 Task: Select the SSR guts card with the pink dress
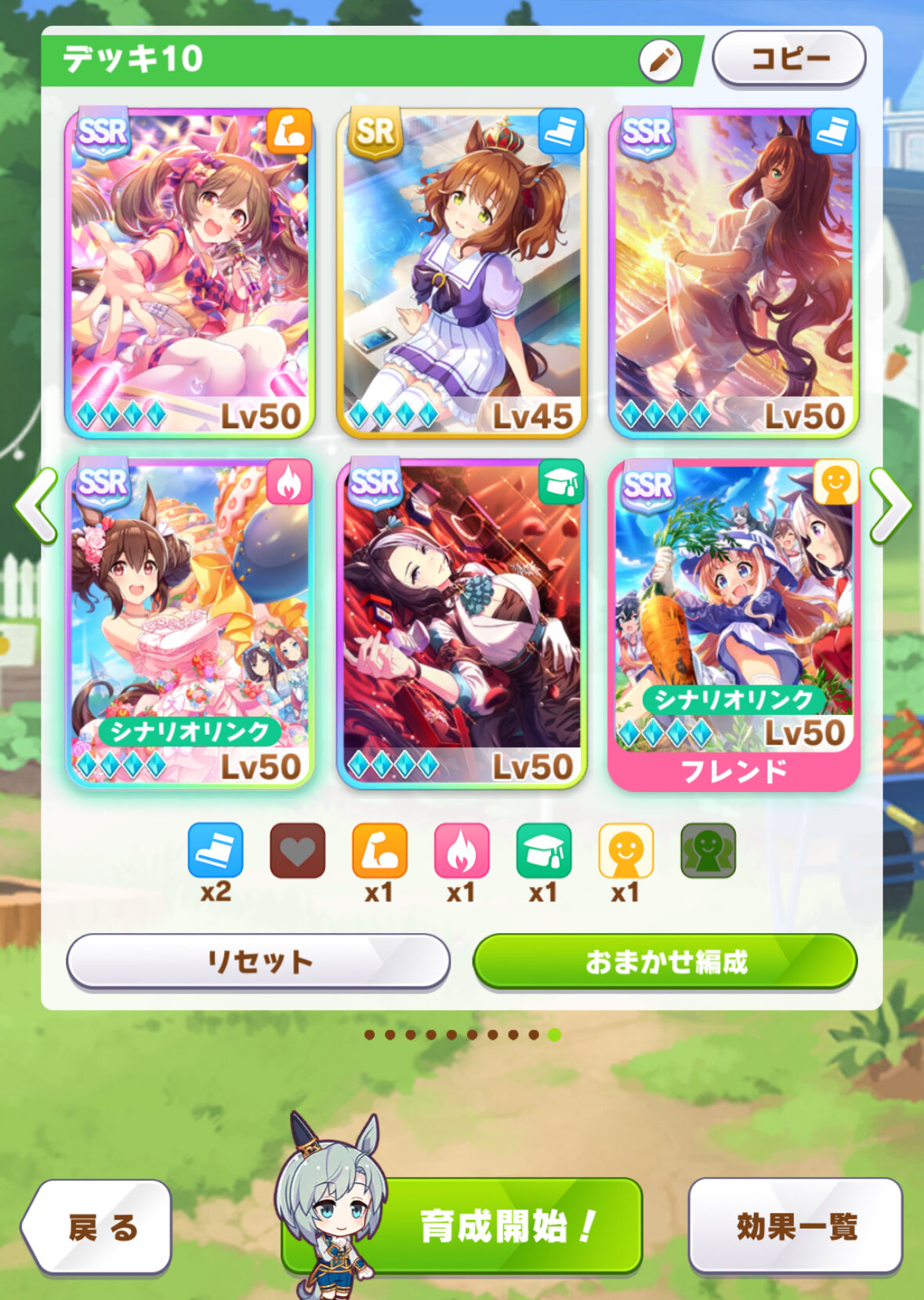(x=190, y=623)
